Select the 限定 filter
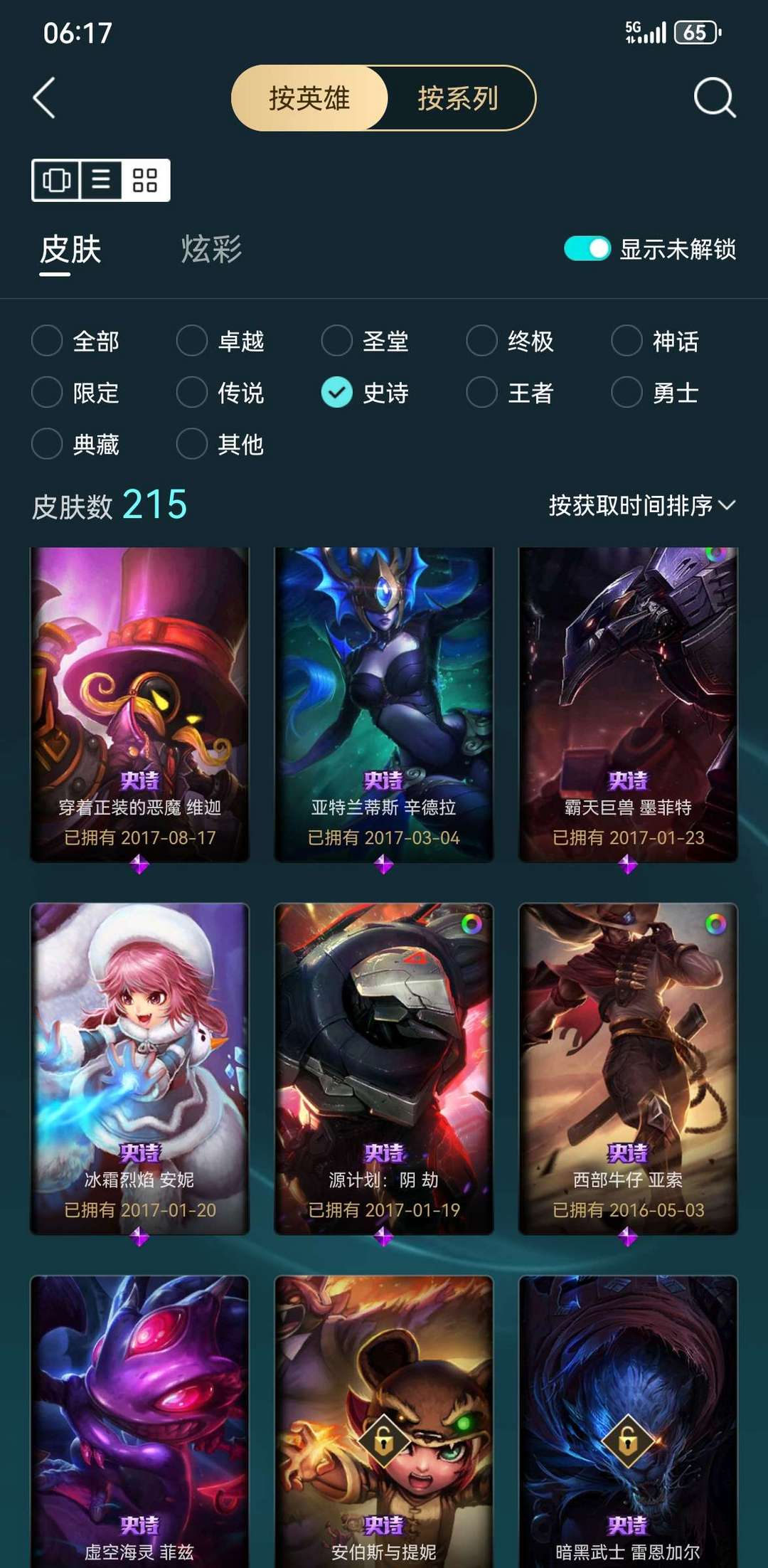Viewport: 768px width, 1568px height. tap(76, 392)
